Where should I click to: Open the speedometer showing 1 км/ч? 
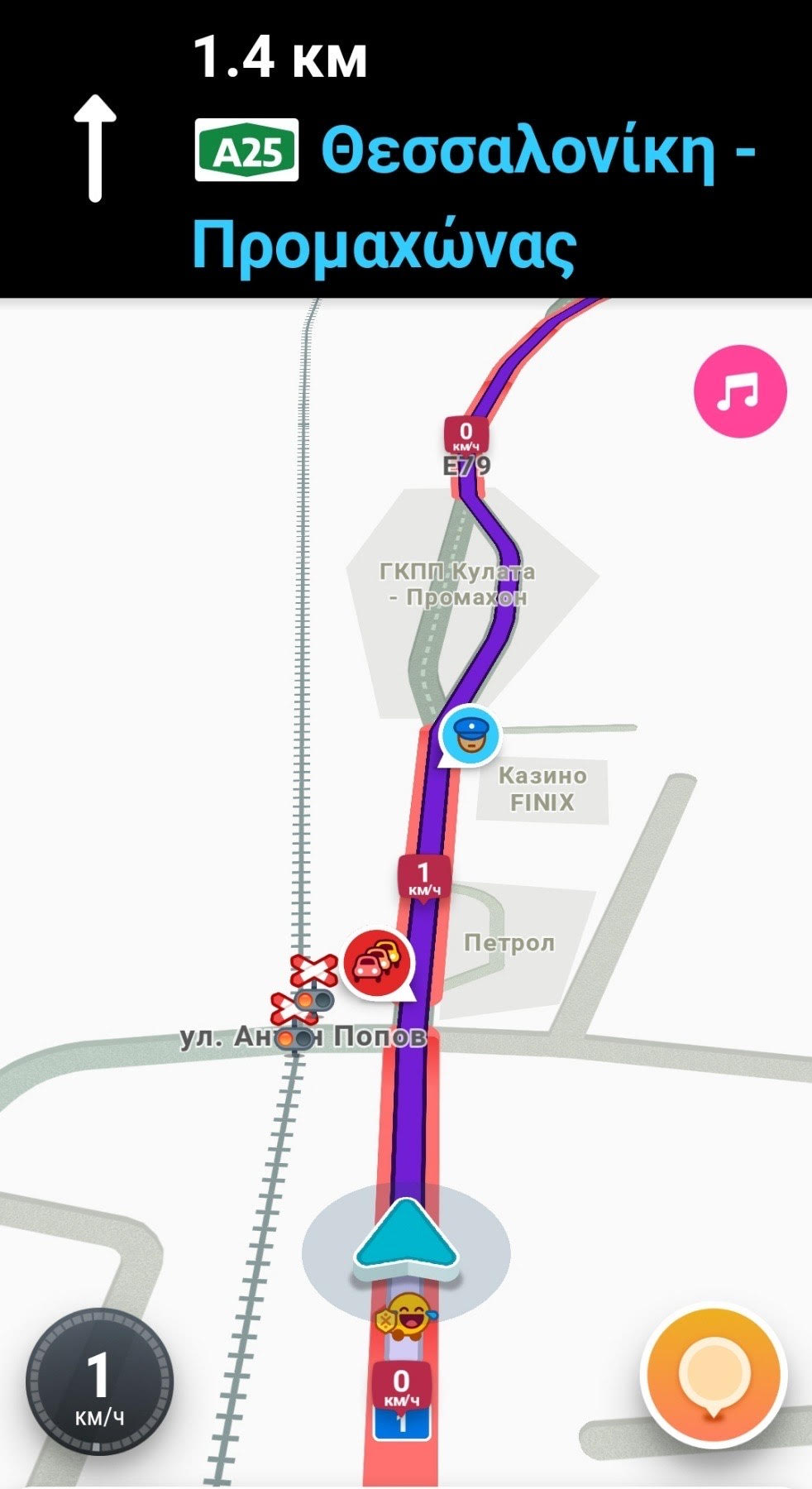pos(99,1381)
